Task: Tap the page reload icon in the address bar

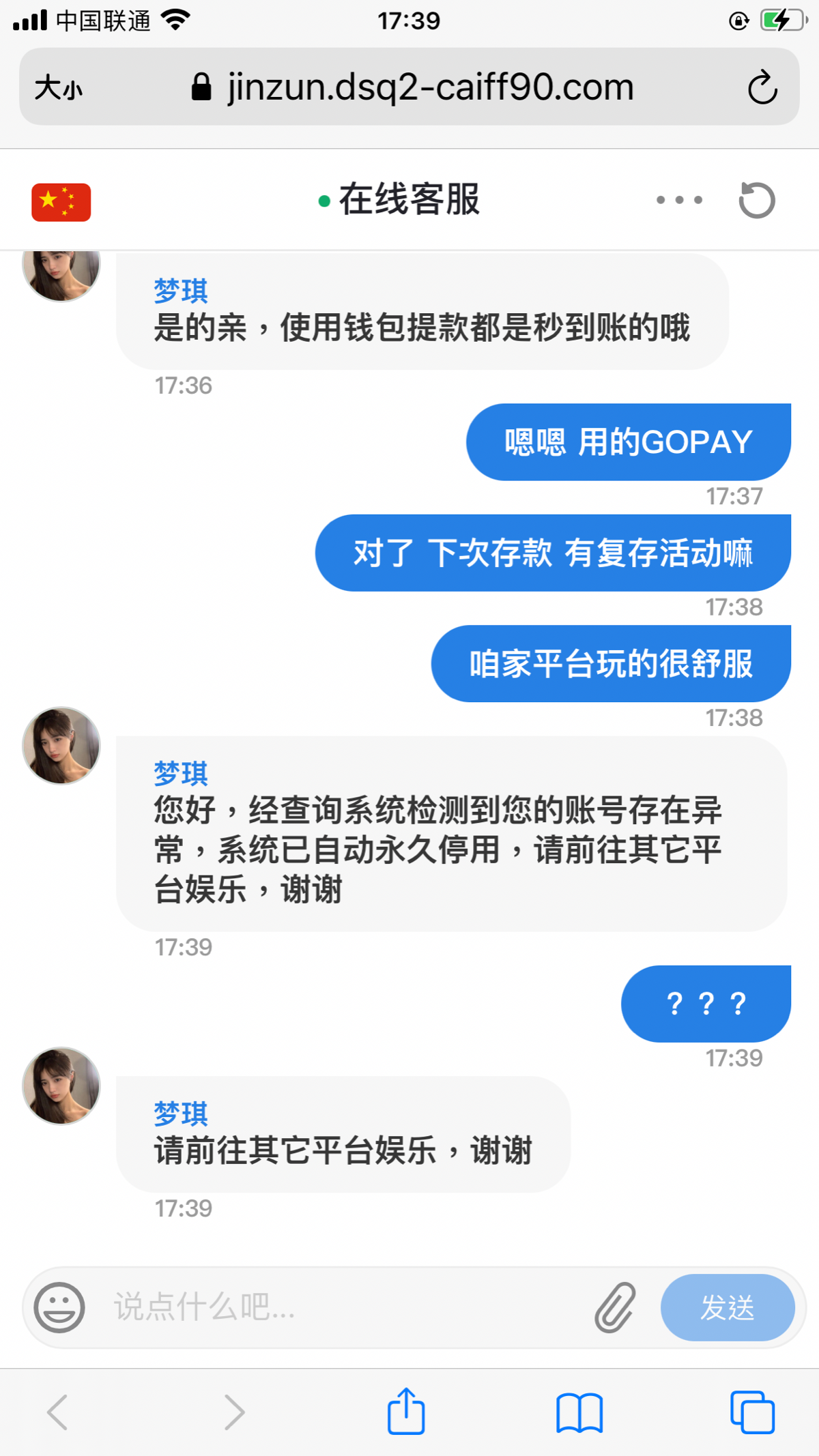Action: point(762,87)
